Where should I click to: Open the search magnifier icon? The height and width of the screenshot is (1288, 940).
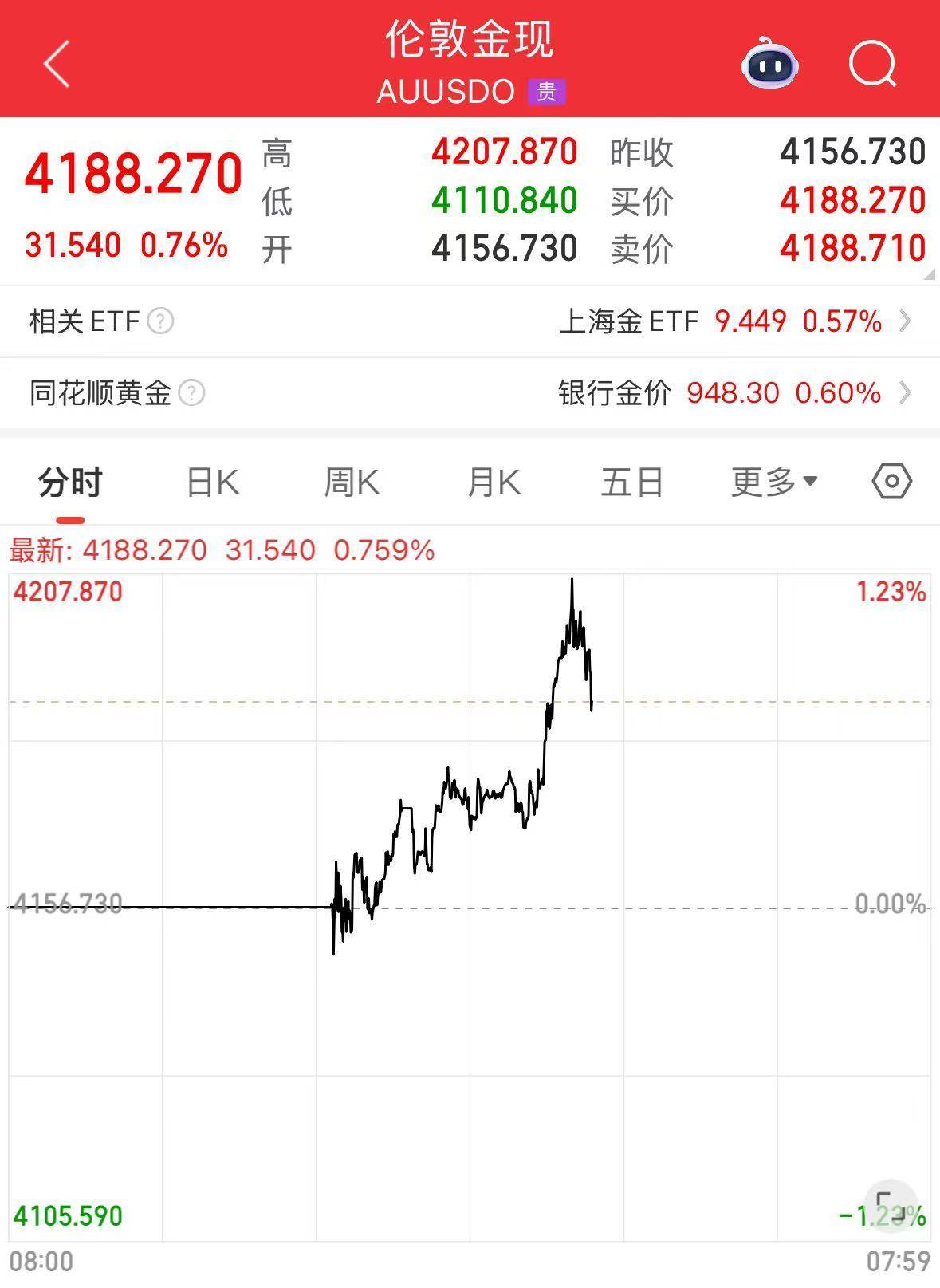click(x=872, y=64)
